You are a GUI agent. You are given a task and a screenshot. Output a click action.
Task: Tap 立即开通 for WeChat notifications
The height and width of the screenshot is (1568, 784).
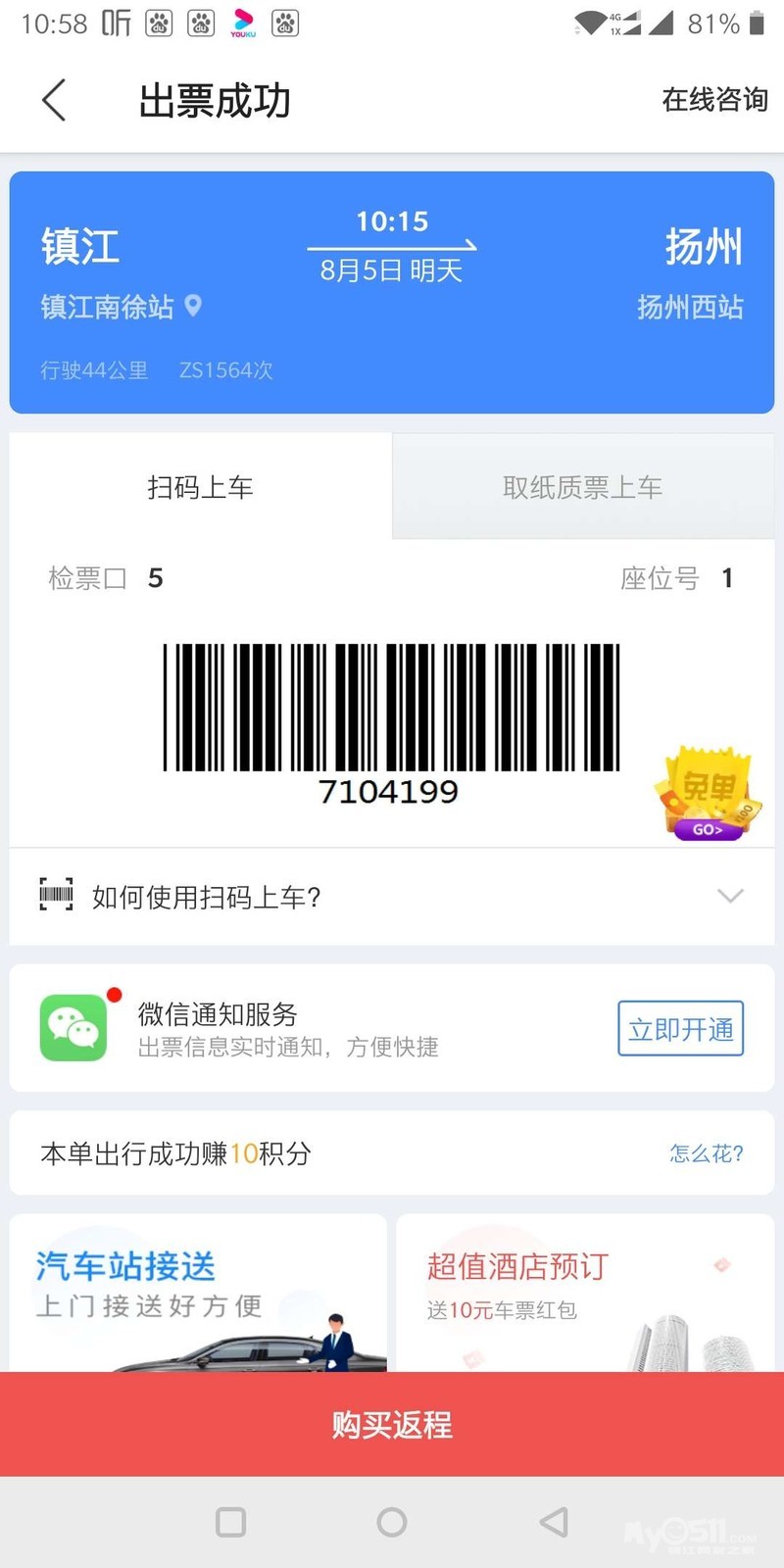click(x=680, y=1029)
